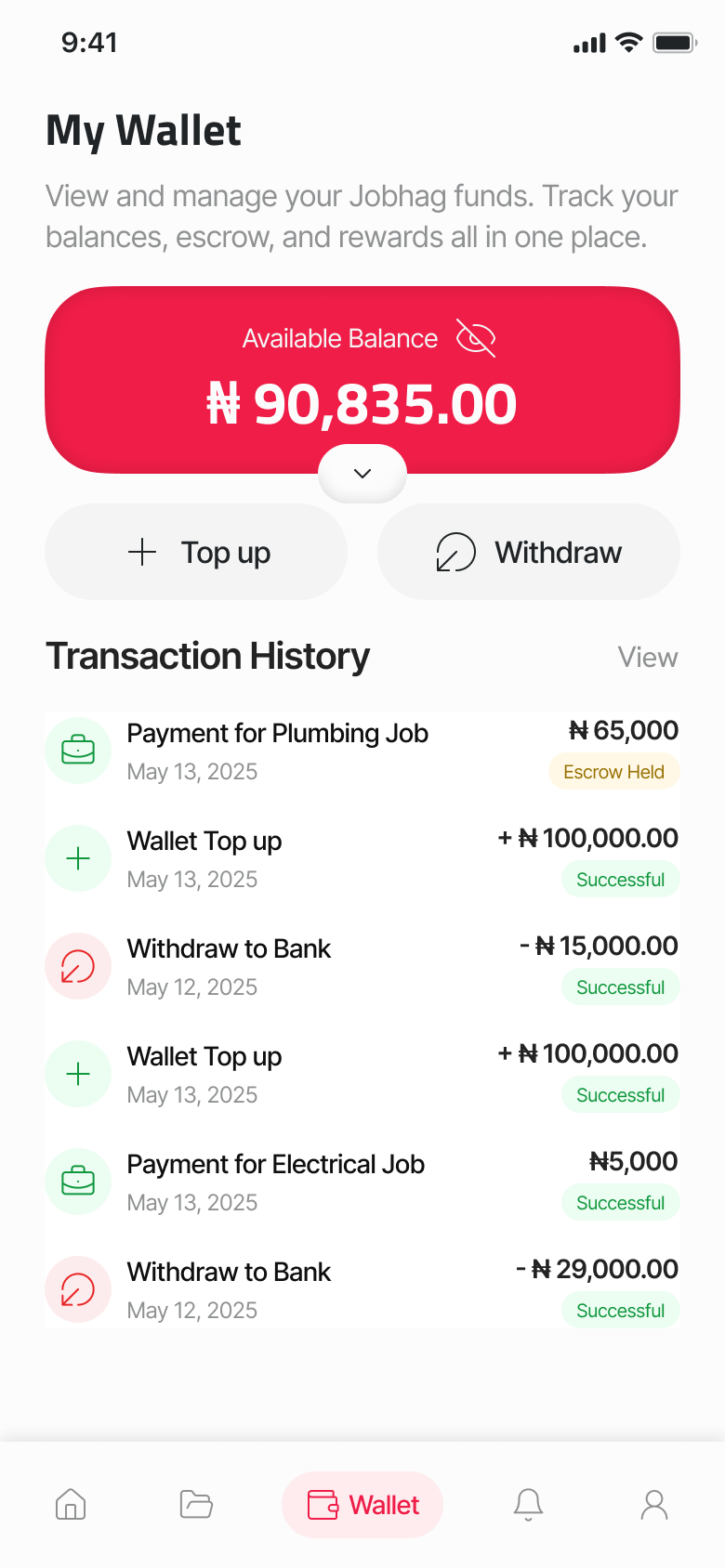Image resolution: width=725 pixels, height=1568 pixels.
Task: Click the plus icon next to Wallet Top up
Action: [78, 857]
